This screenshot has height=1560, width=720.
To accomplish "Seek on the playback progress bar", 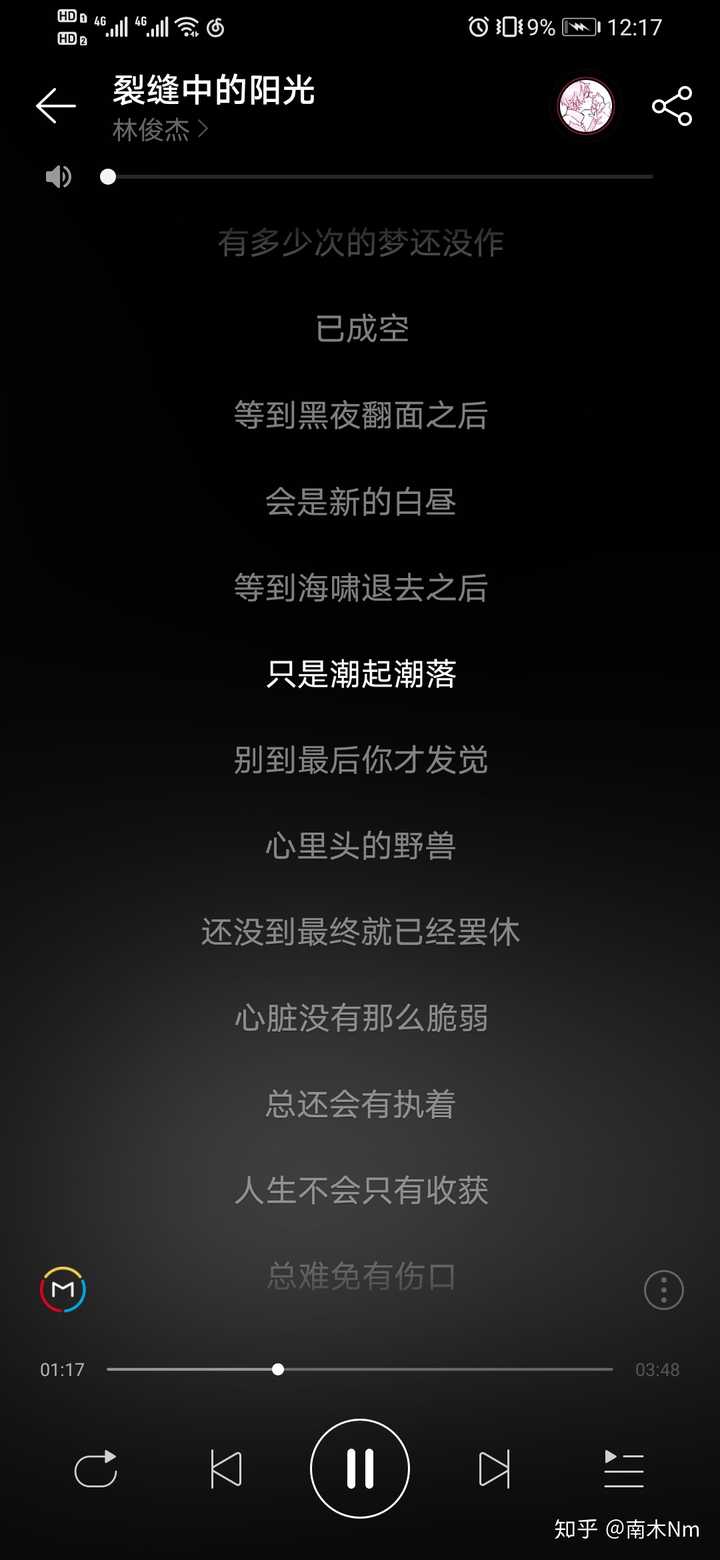I will (x=360, y=1369).
